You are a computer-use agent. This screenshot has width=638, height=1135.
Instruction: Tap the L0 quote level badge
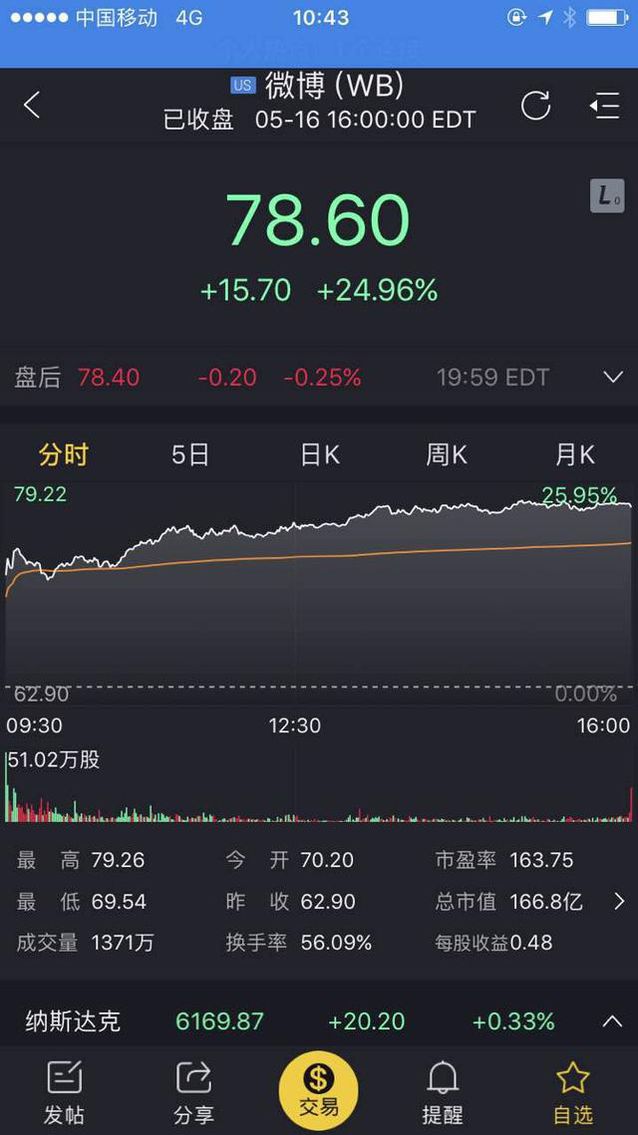pos(607,195)
